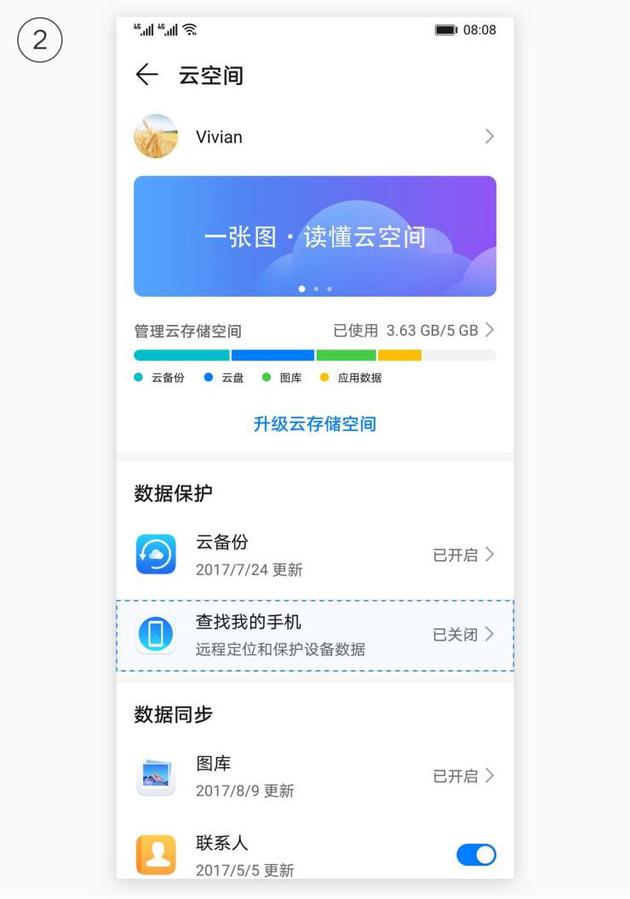Image resolution: width=630 pixels, height=899 pixels.
Task: Open Vivian's account profile
Action: (314, 136)
